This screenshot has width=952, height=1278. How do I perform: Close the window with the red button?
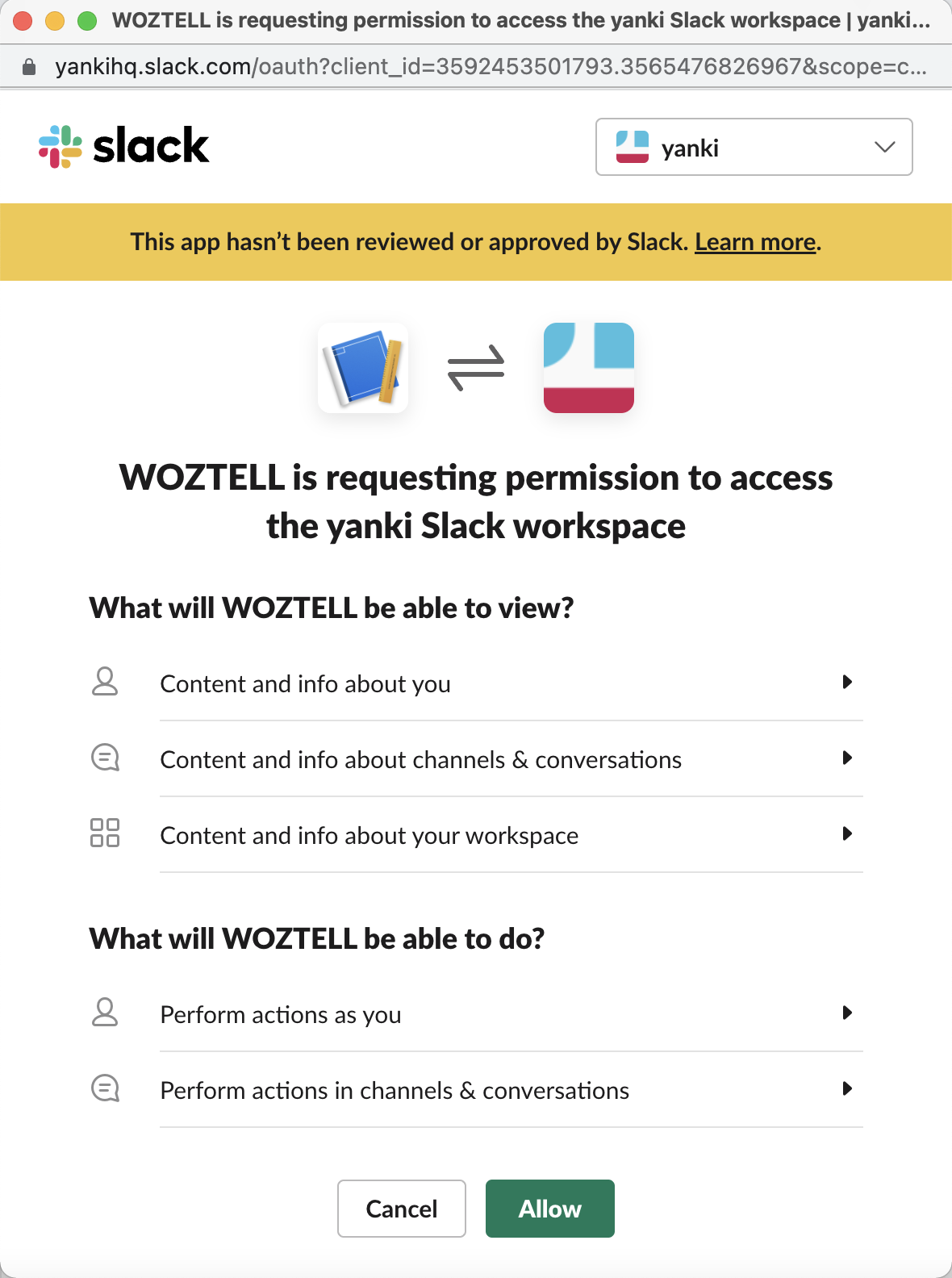coord(23,20)
